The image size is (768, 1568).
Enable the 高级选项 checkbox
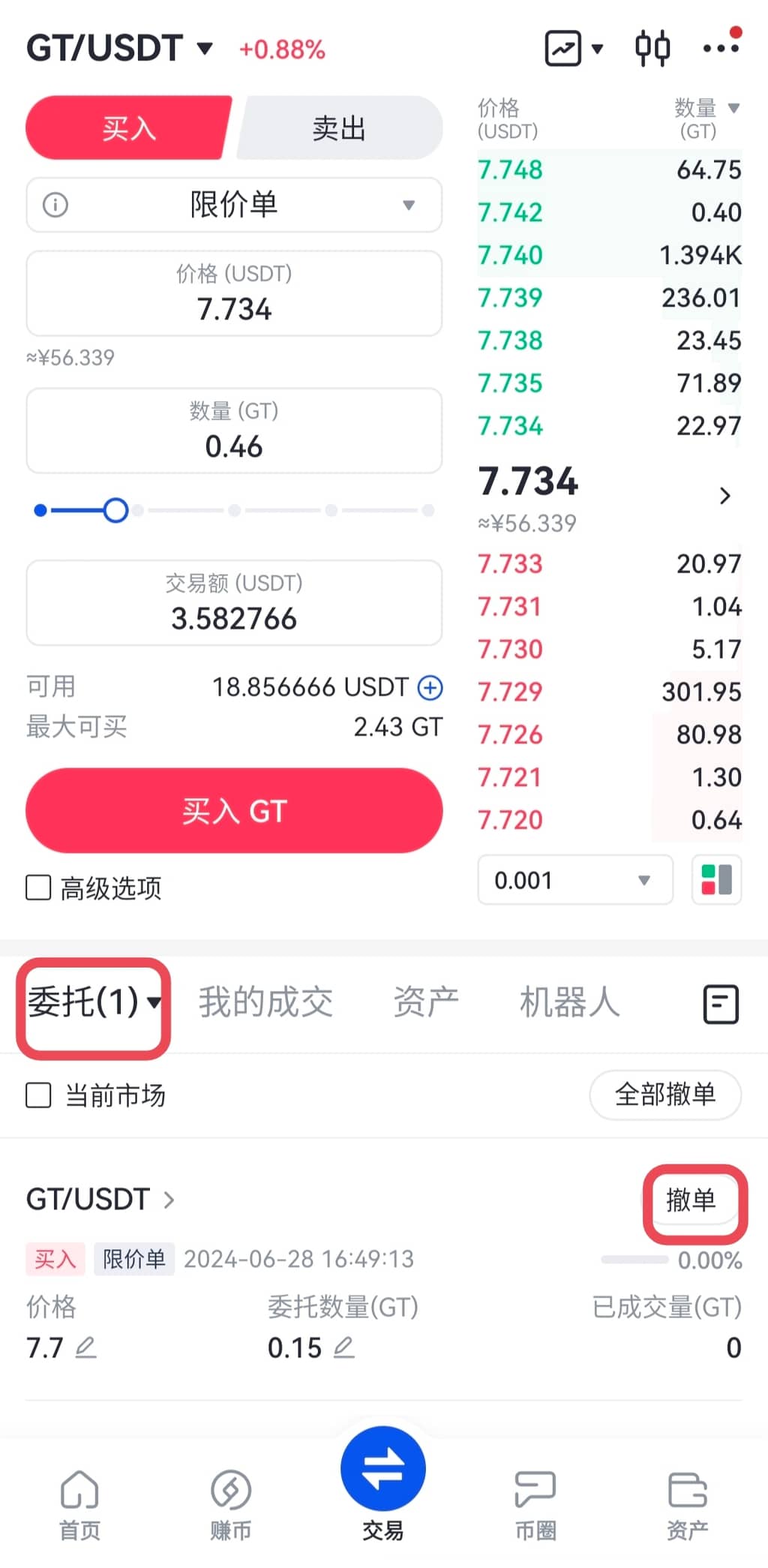click(x=39, y=888)
